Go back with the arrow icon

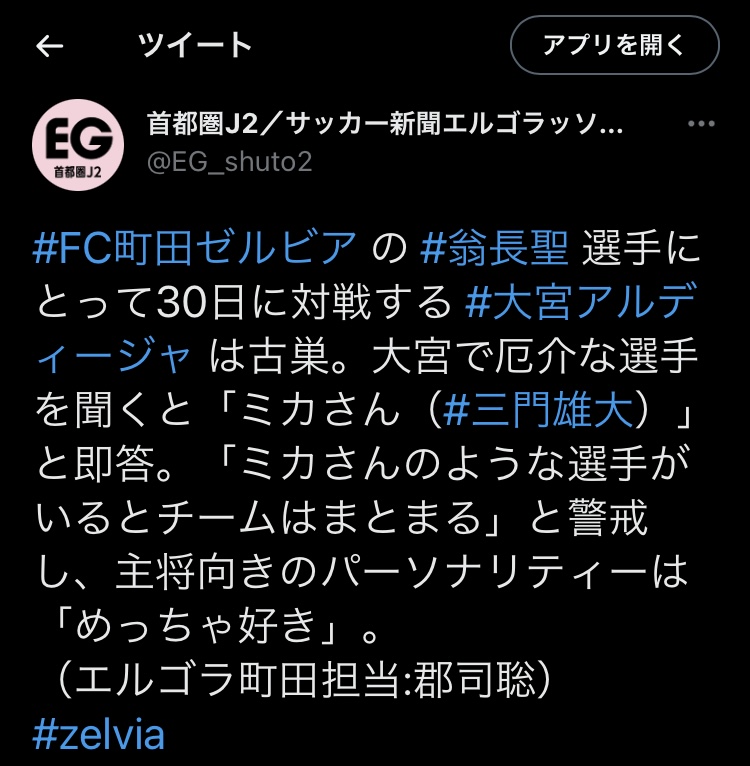point(50,46)
